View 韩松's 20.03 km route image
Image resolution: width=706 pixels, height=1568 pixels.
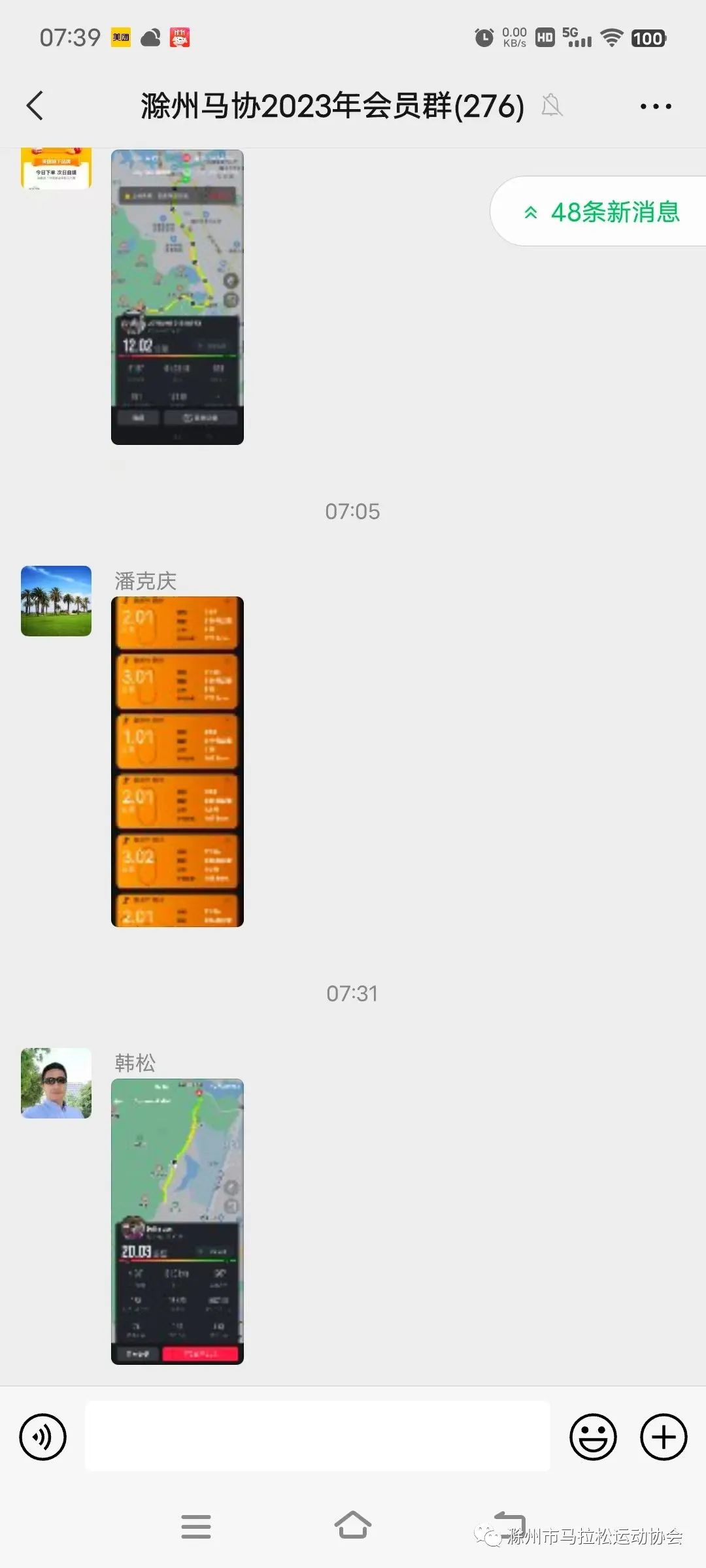click(x=177, y=1222)
